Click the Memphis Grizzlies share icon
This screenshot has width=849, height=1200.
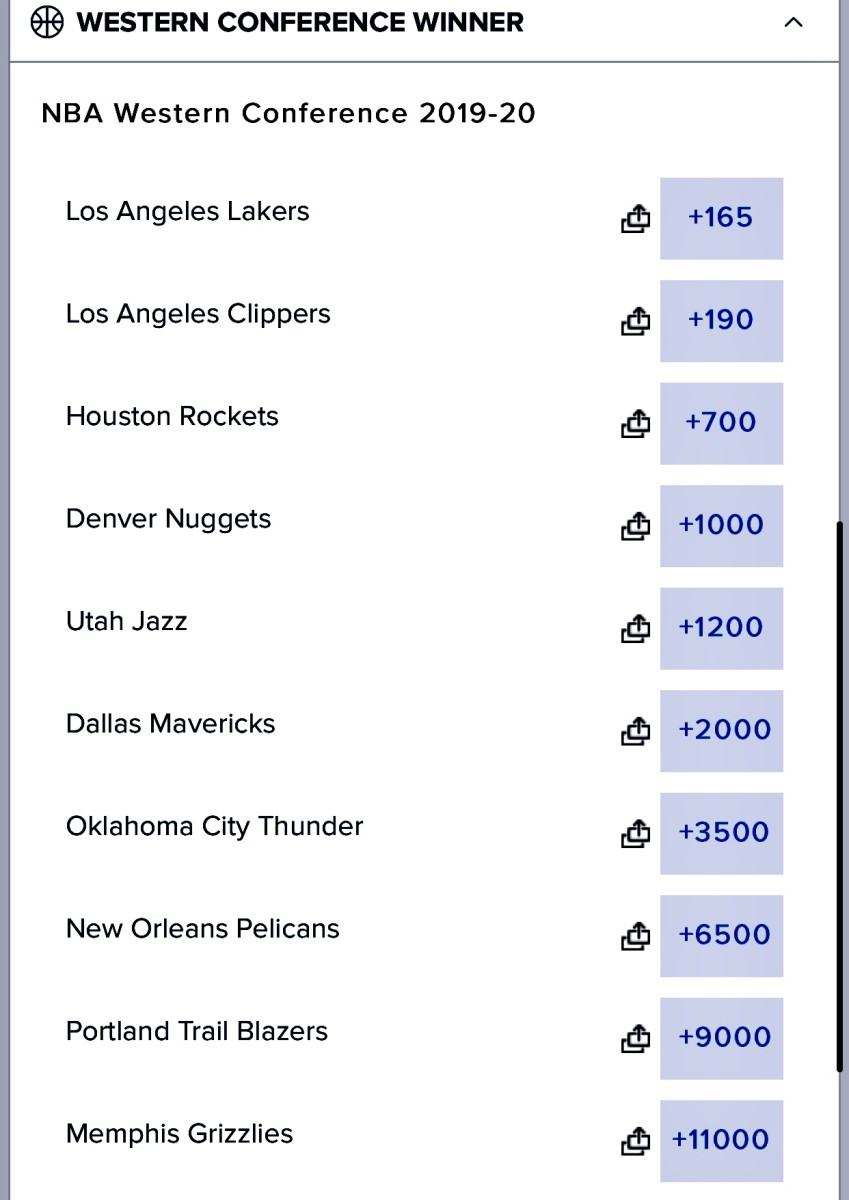635,1141
